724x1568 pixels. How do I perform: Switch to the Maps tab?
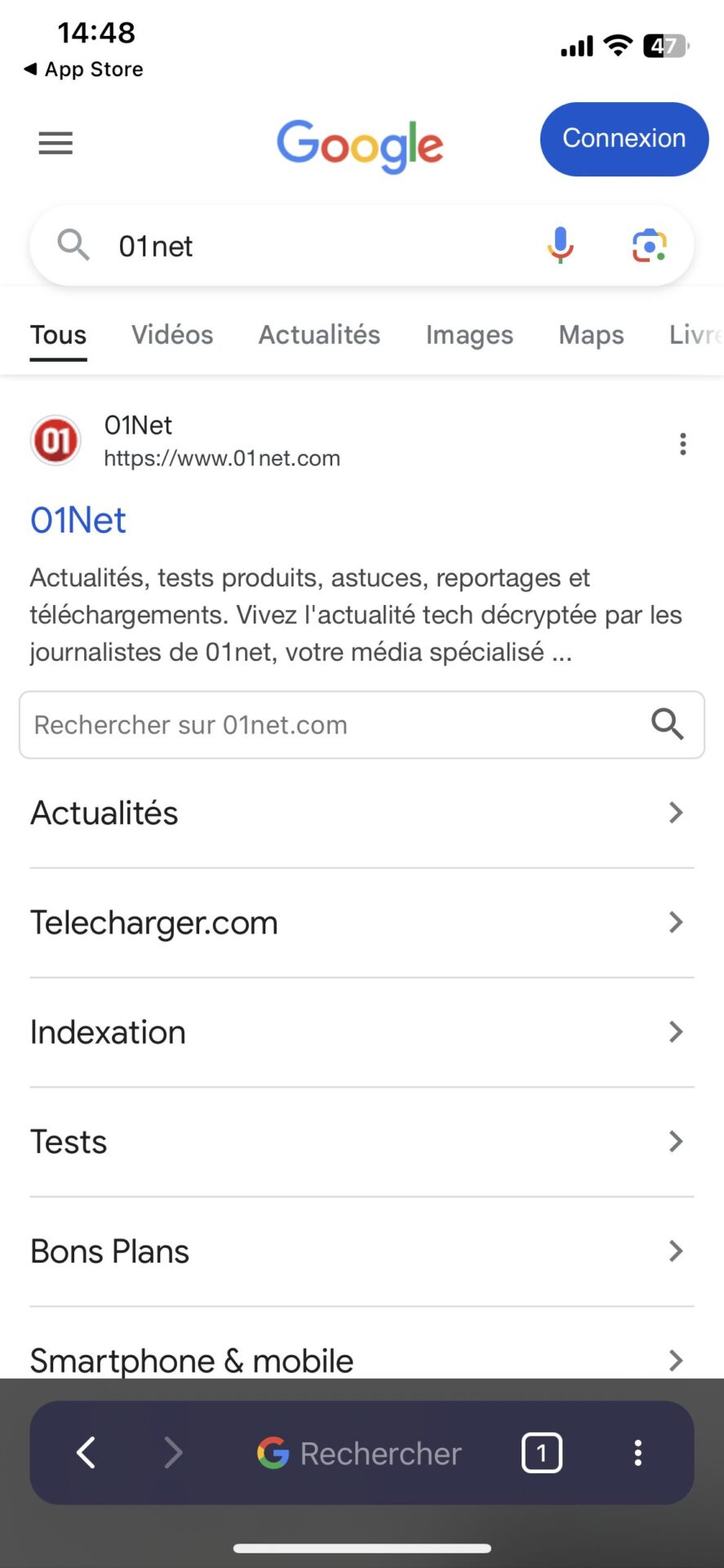591,335
